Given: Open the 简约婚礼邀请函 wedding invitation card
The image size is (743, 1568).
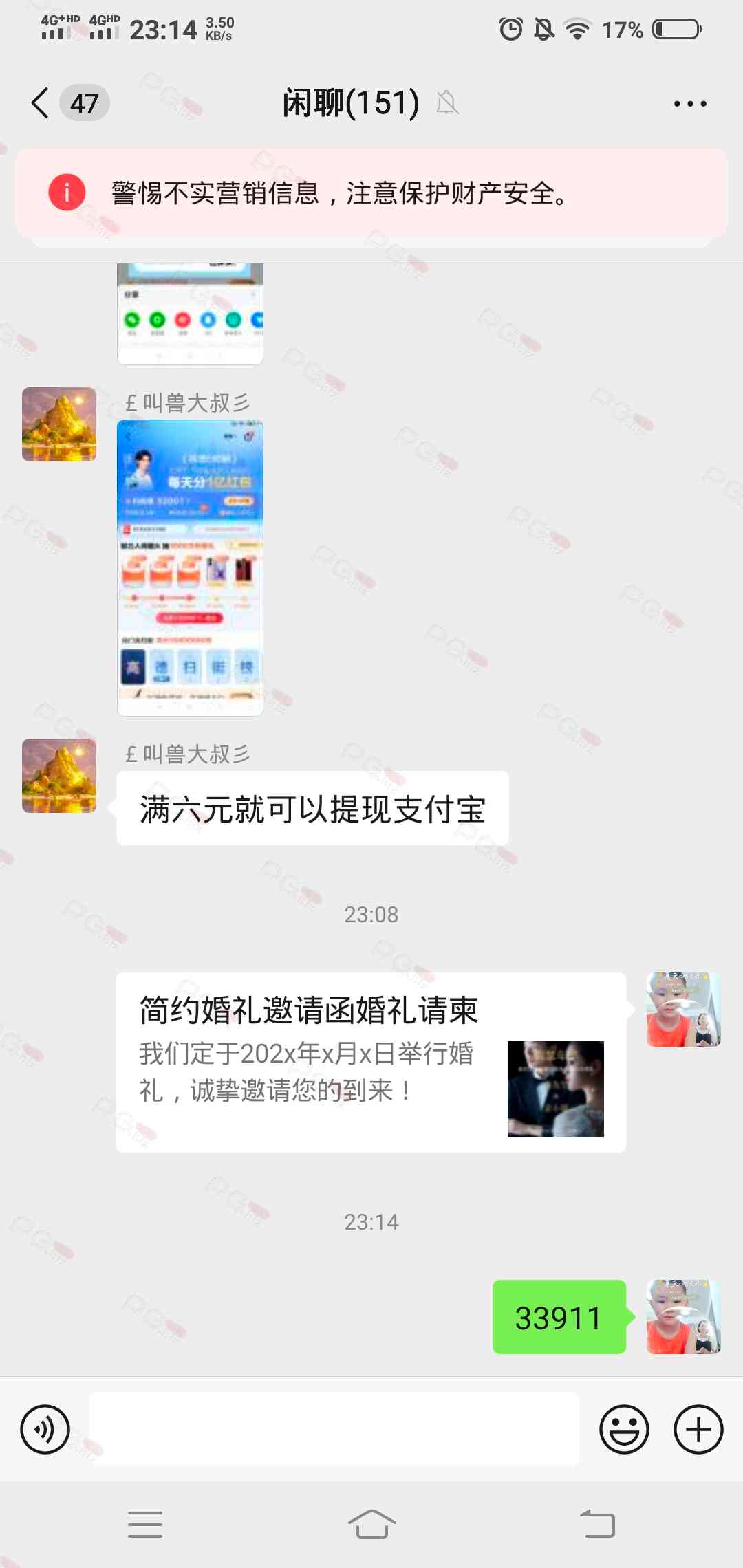Looking at the screenshot, I should tap(370, 1062).
